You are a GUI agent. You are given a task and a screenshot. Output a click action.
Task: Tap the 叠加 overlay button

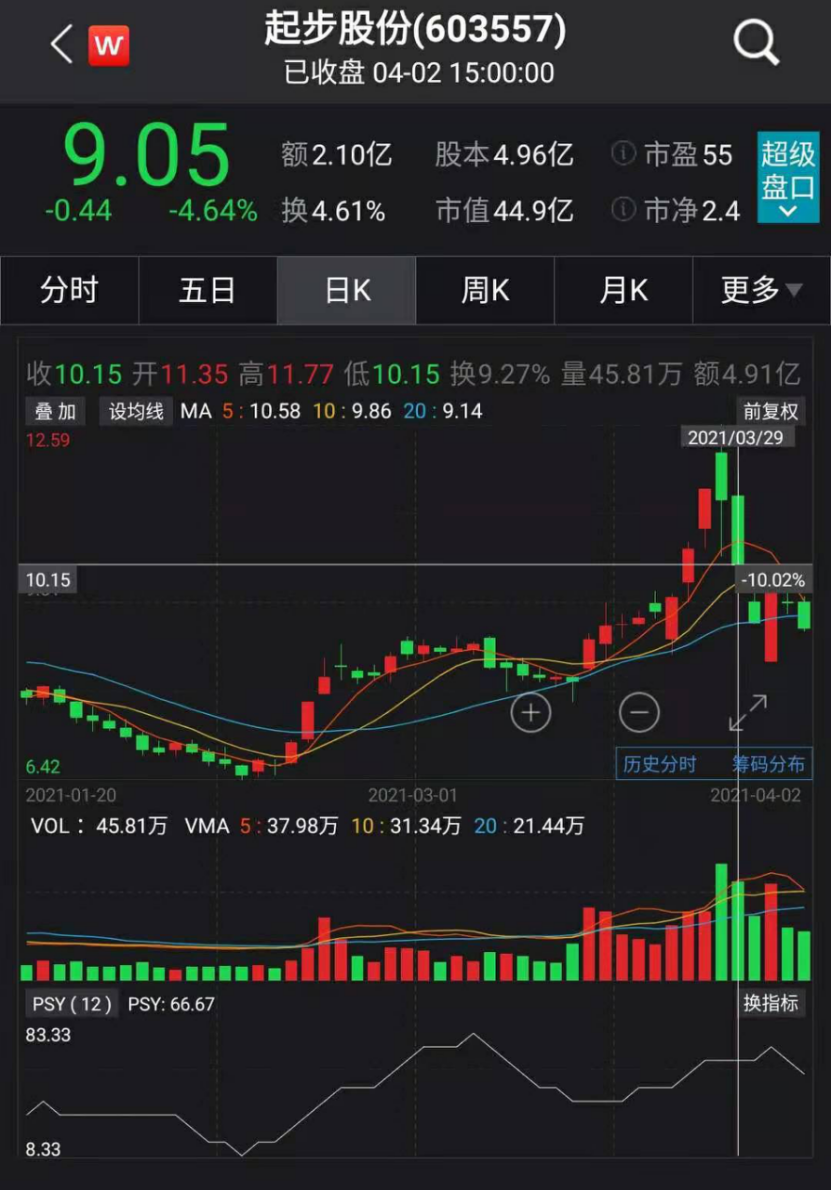(57, 411)
